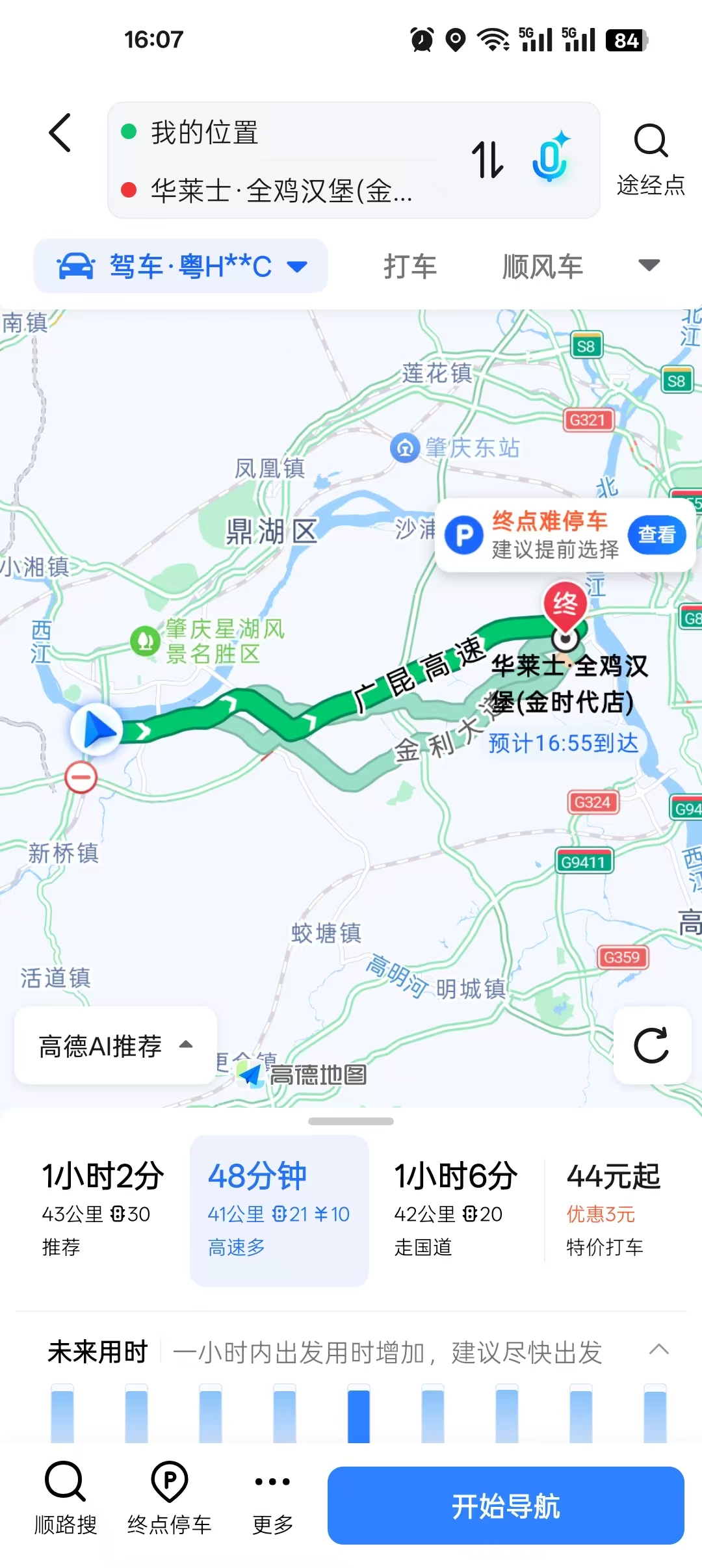Screen dimensions: 702x1568
Task: Select the 1小时2分 recommended route
Action: pyautogui.click(x=103, y=1210)
